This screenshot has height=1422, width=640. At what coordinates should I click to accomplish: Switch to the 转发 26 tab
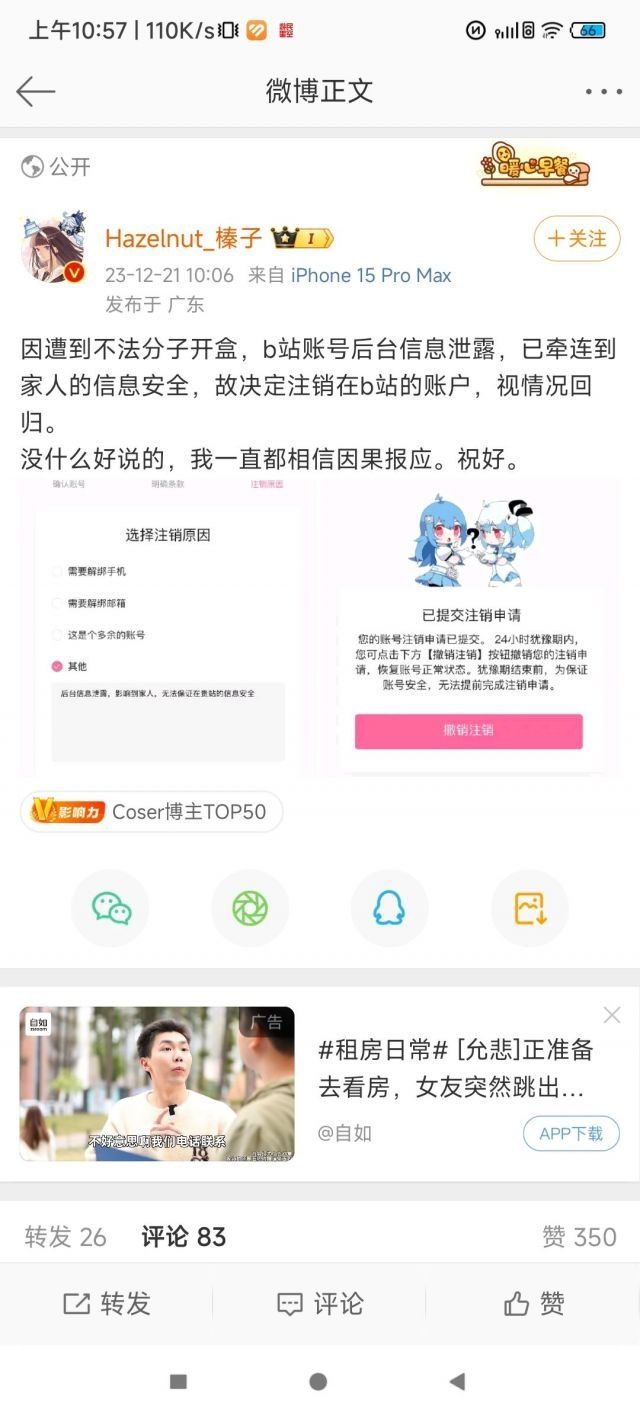point(65,1237)
